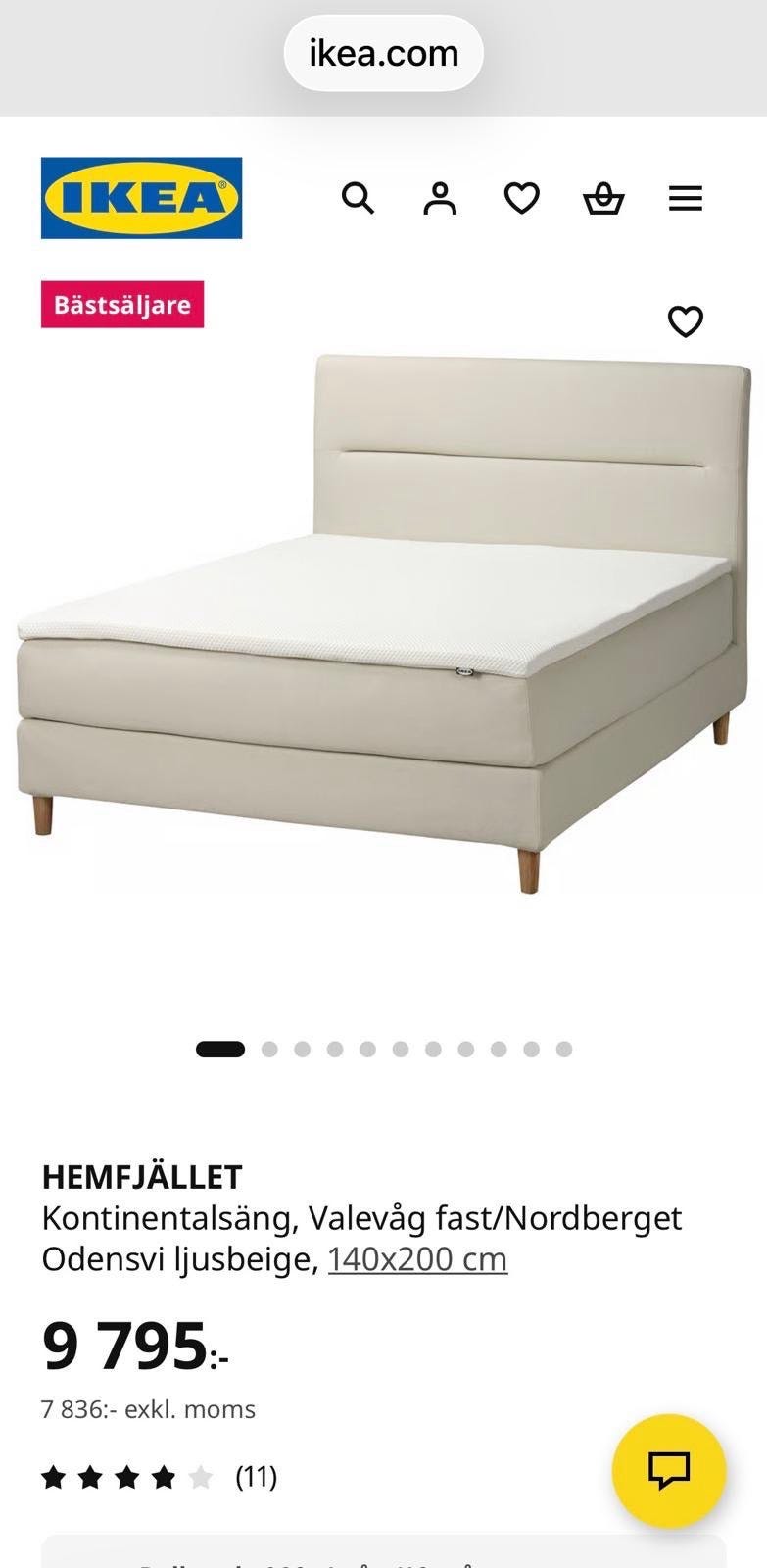Open the favorites heart in the header
Screen dimensions: 767x1568
(x=521, y=198)
